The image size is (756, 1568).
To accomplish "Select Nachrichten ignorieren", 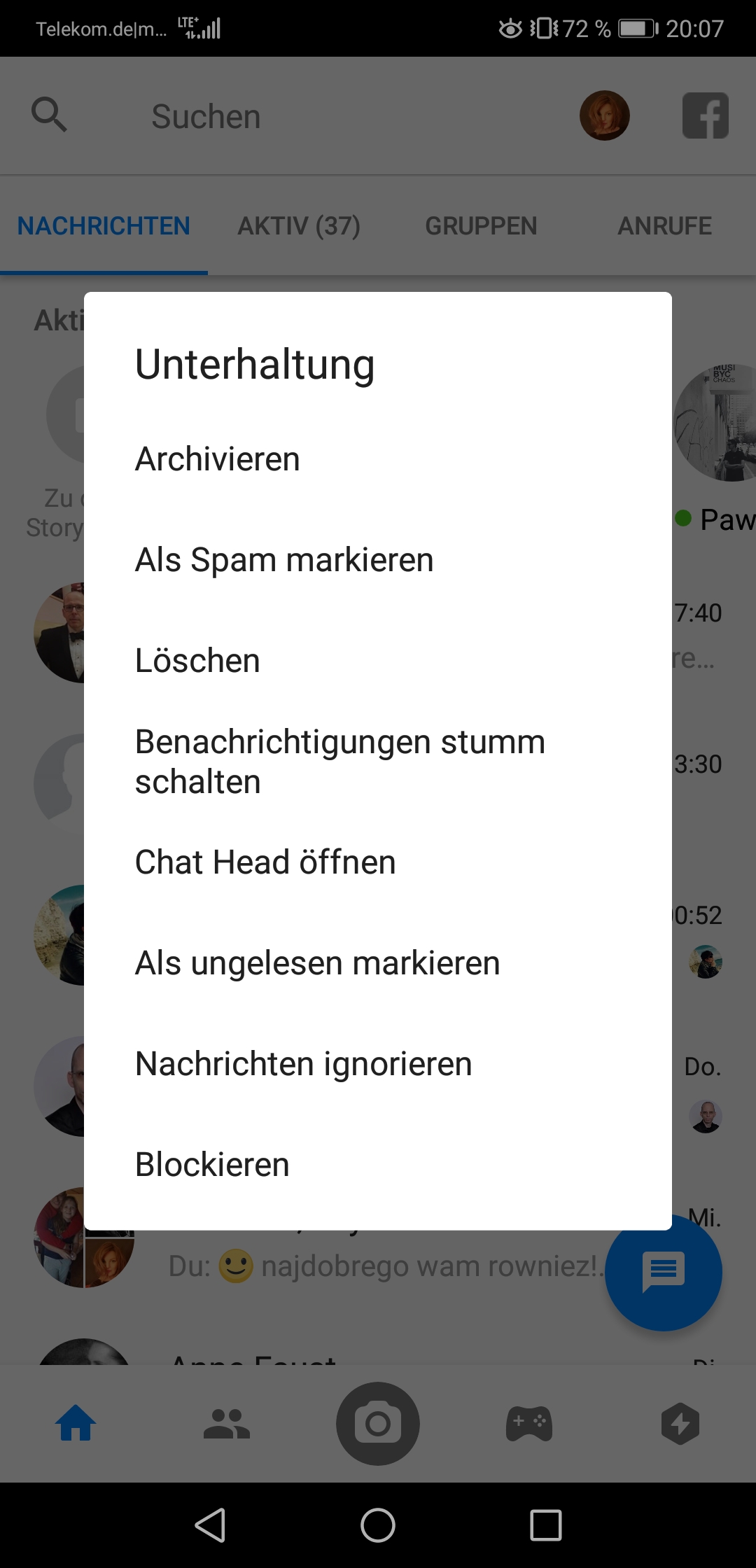I will point(303,1064).
